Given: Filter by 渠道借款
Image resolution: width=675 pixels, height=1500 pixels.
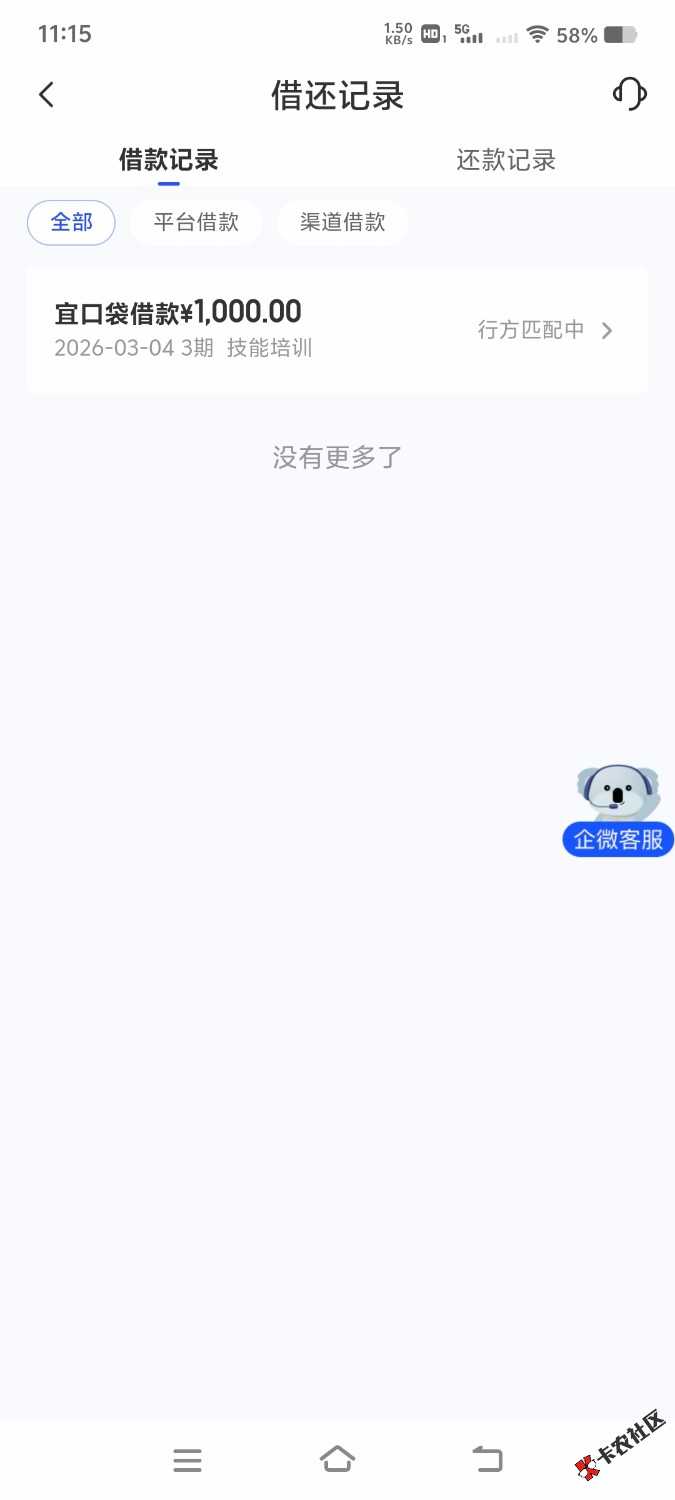Looking at the screenshot, I should click(x=342, y=222).
